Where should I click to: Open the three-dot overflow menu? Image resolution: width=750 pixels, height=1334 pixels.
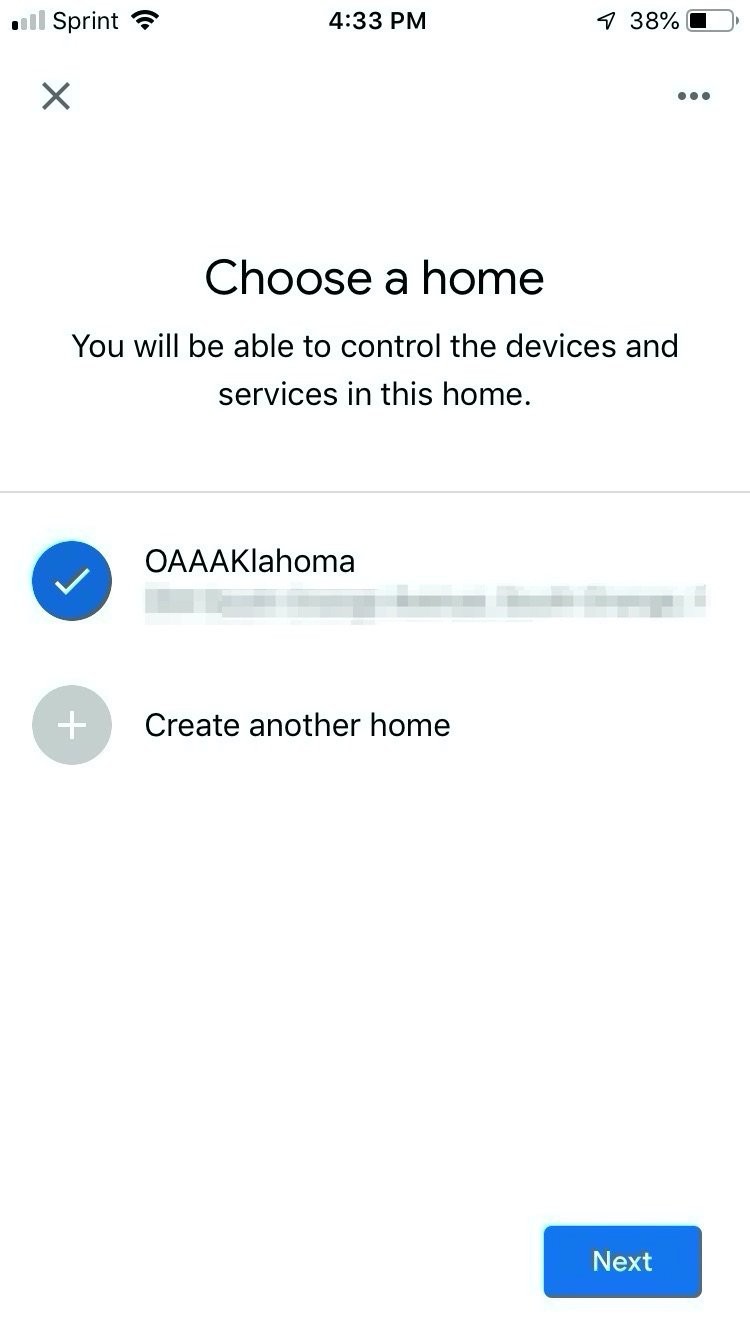tap(693, 96)
